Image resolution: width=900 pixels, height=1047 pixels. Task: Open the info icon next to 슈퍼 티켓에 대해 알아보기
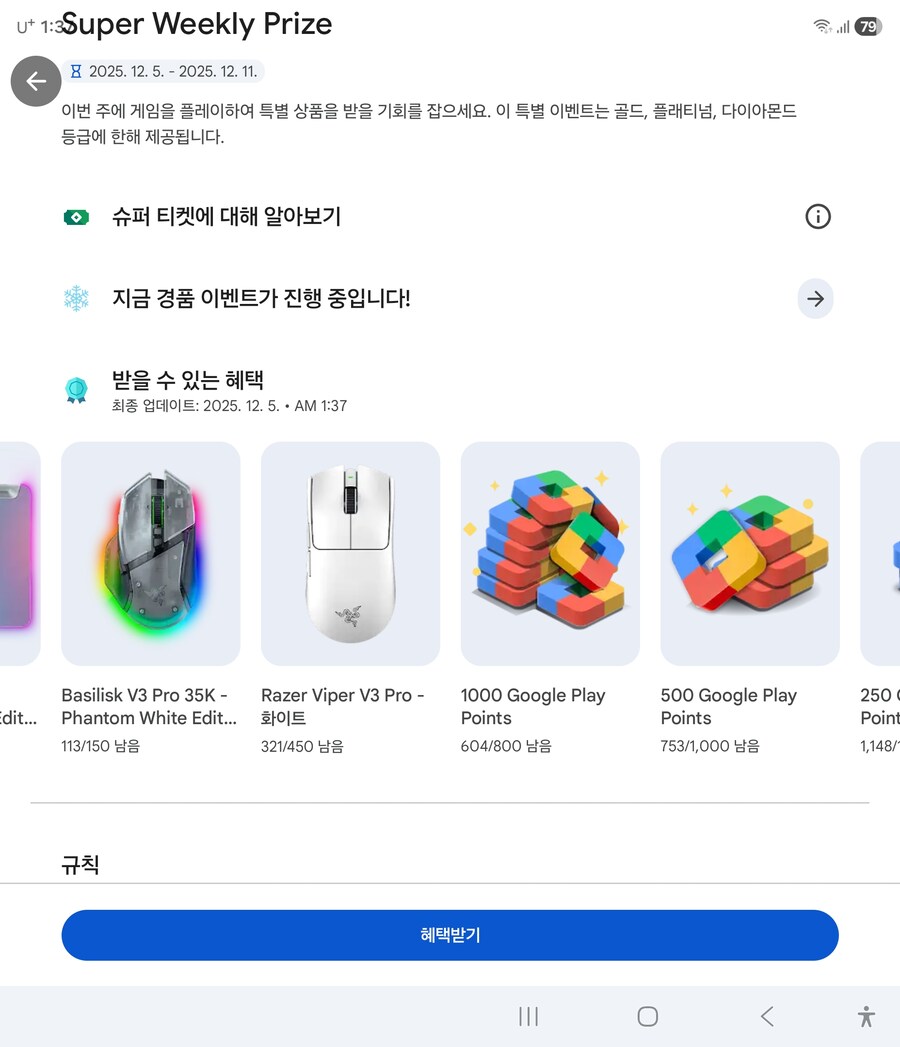click(818, 217)
